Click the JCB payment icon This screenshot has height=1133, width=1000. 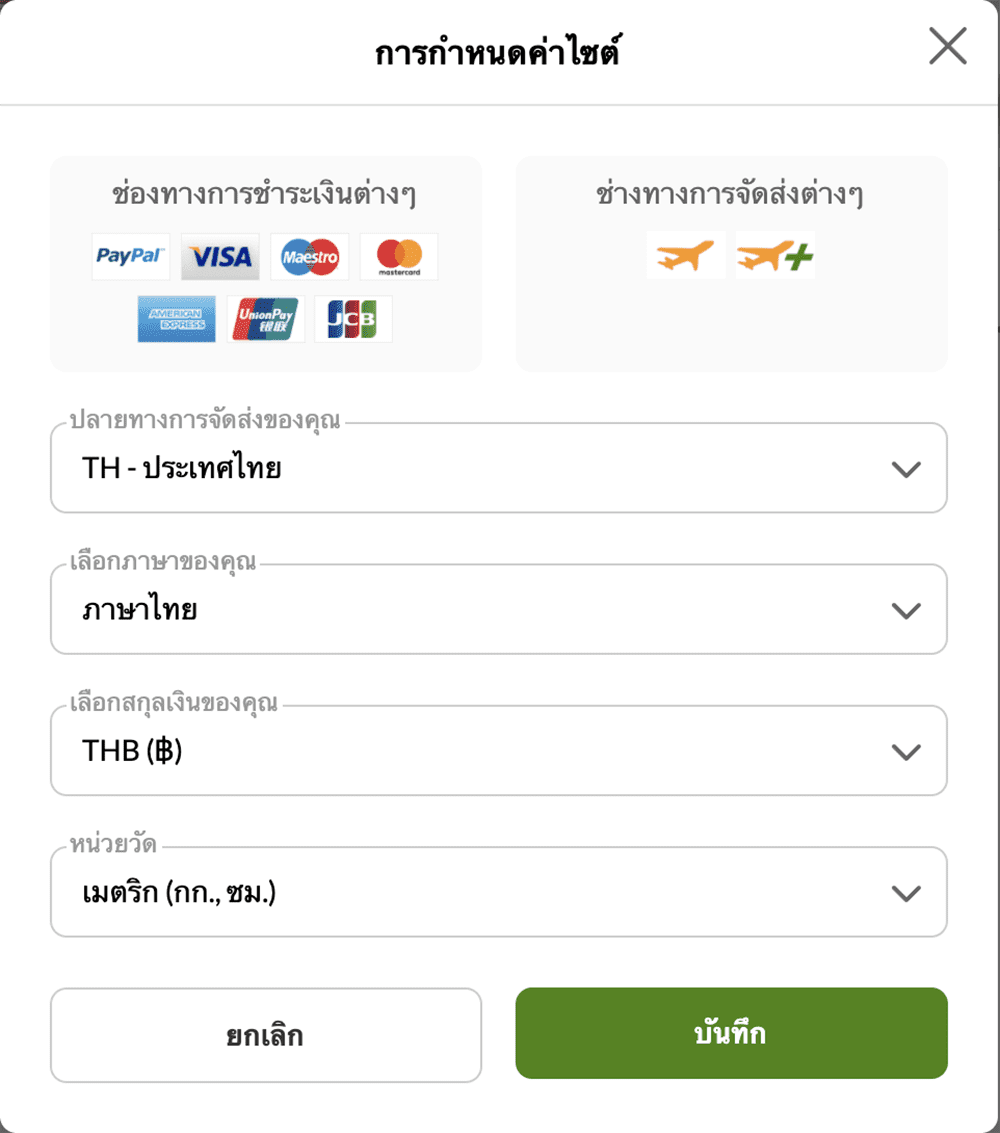coord(353,320)
